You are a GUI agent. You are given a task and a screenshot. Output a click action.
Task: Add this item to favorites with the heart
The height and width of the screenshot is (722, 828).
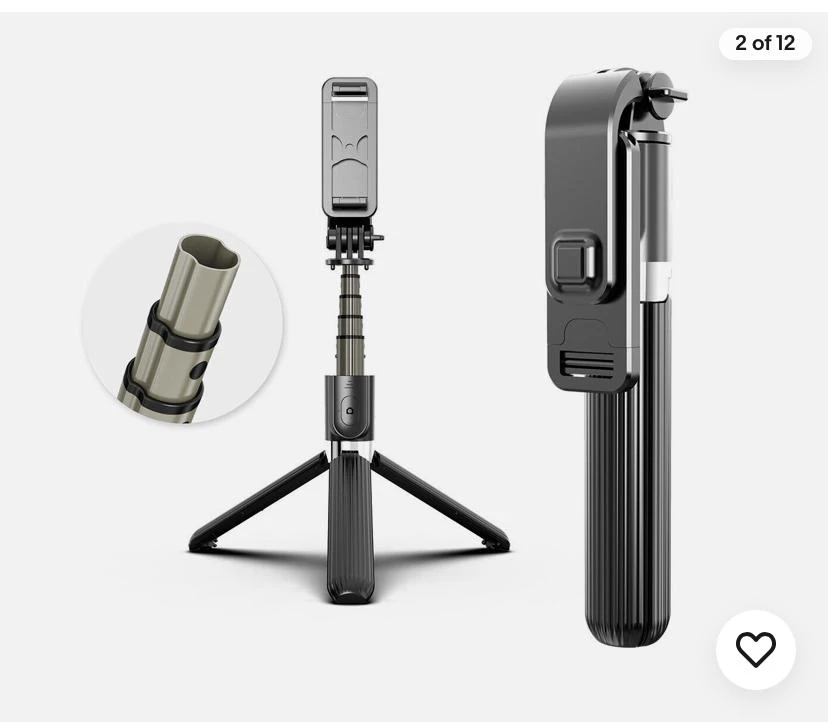coord(756,650)
